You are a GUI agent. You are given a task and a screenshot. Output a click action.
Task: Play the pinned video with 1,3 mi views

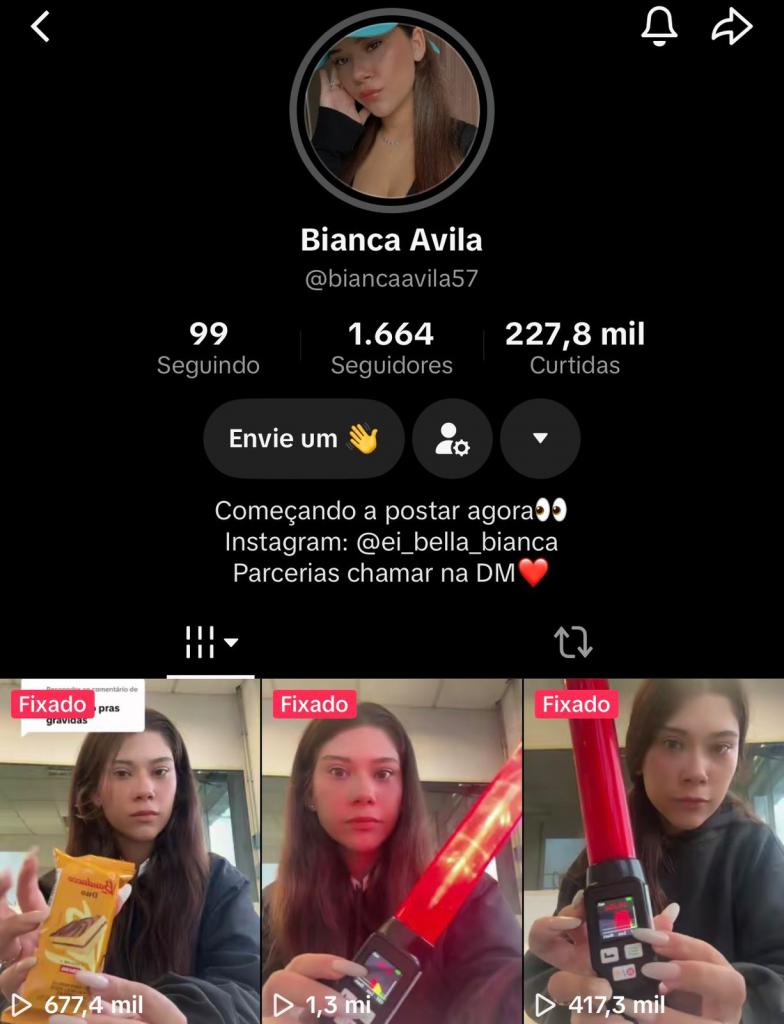click(x=391, y=850)
